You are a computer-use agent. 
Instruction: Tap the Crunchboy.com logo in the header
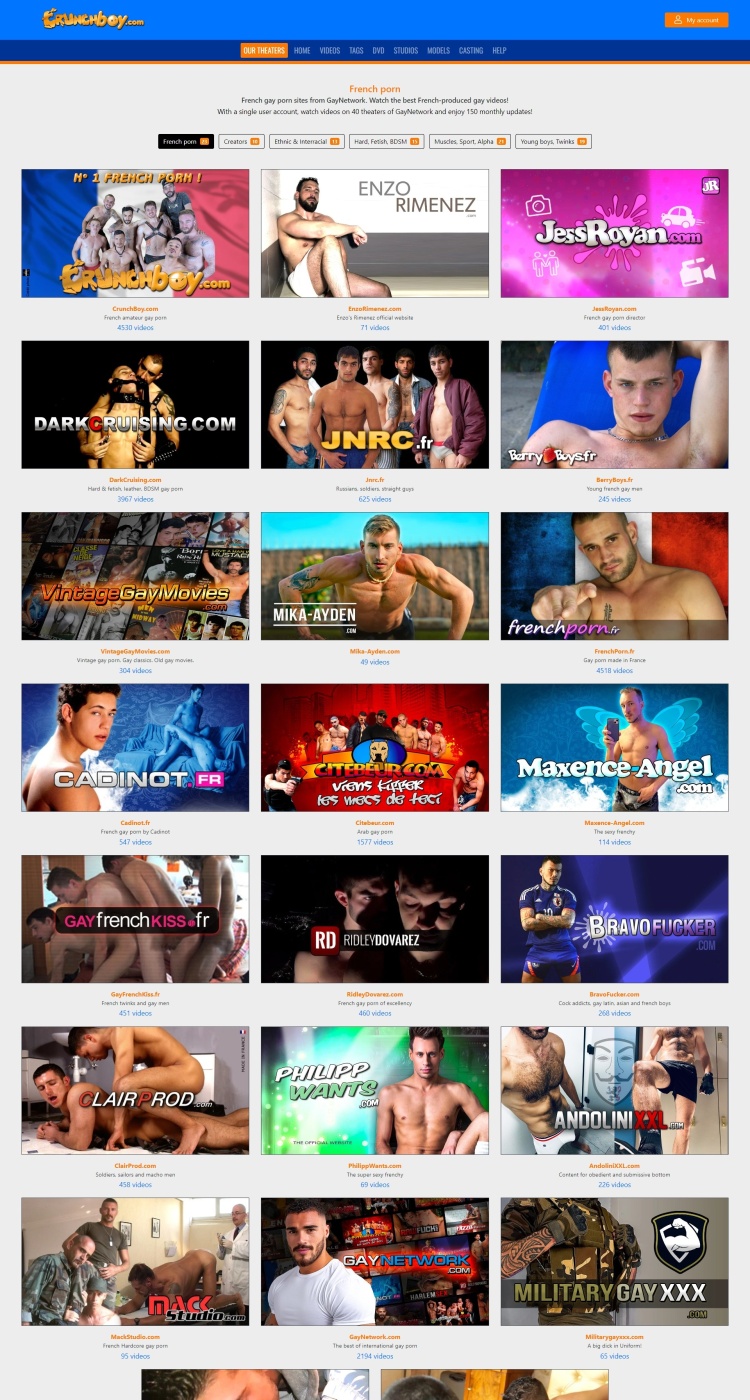(93, 19)
